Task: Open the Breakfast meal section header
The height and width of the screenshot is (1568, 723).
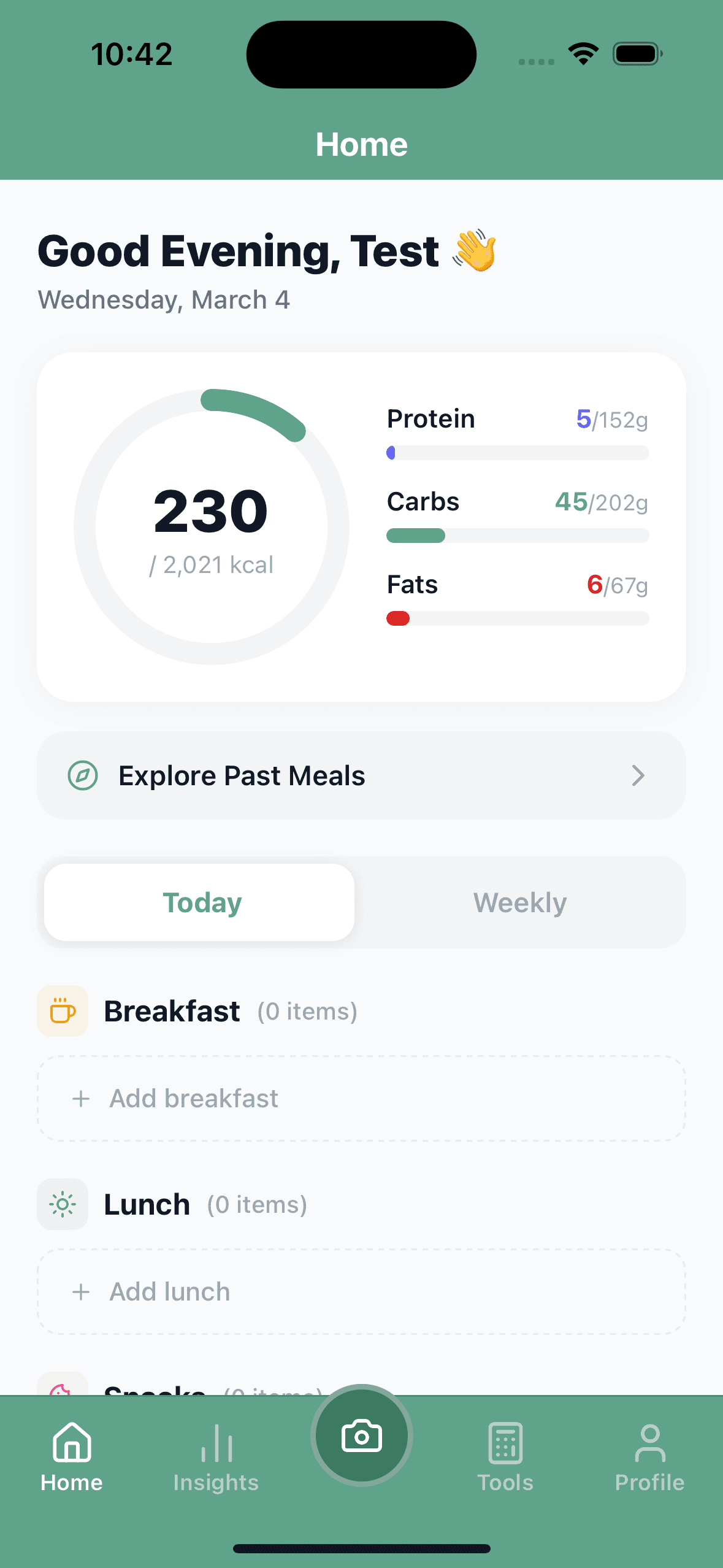Action: 172,1010
